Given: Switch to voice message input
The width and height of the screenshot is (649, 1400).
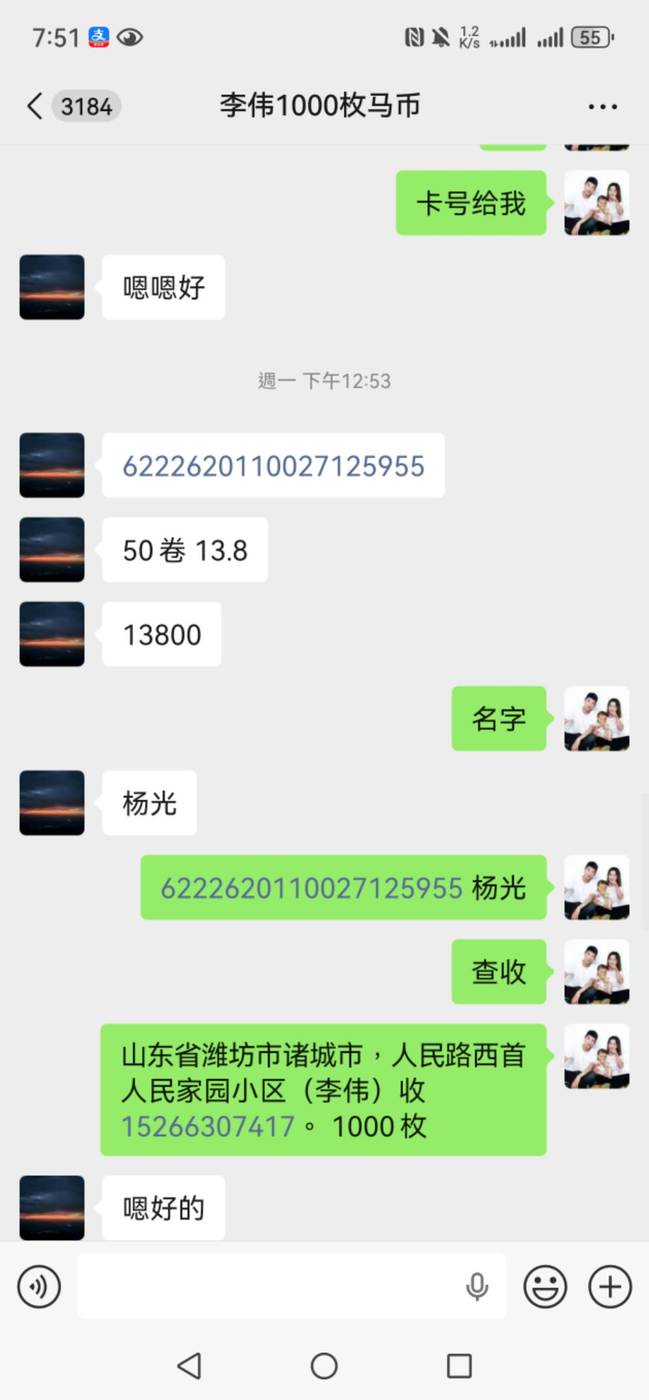Looking at the screenshot, I should (x=39, y=1286).
